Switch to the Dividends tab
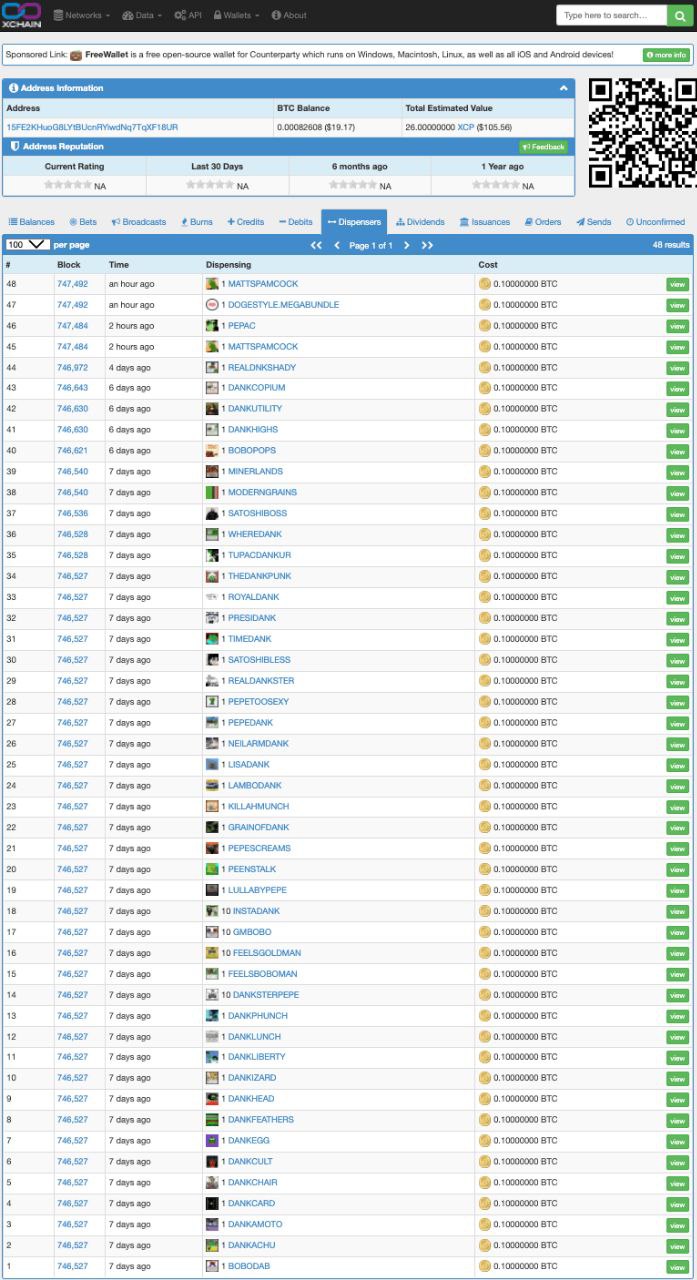697x1280 pixels. click(420, 222)
